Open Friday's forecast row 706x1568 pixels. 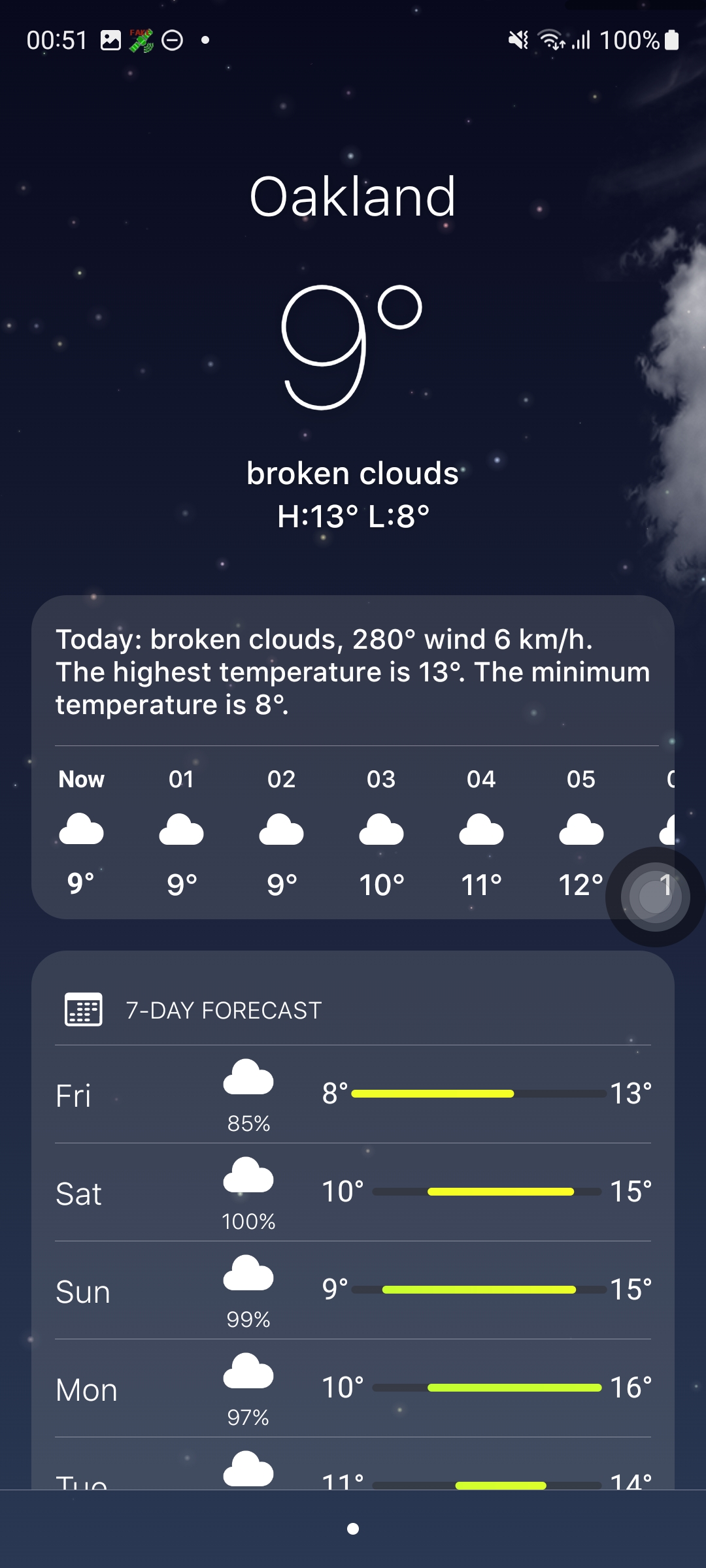(353, 1094)
